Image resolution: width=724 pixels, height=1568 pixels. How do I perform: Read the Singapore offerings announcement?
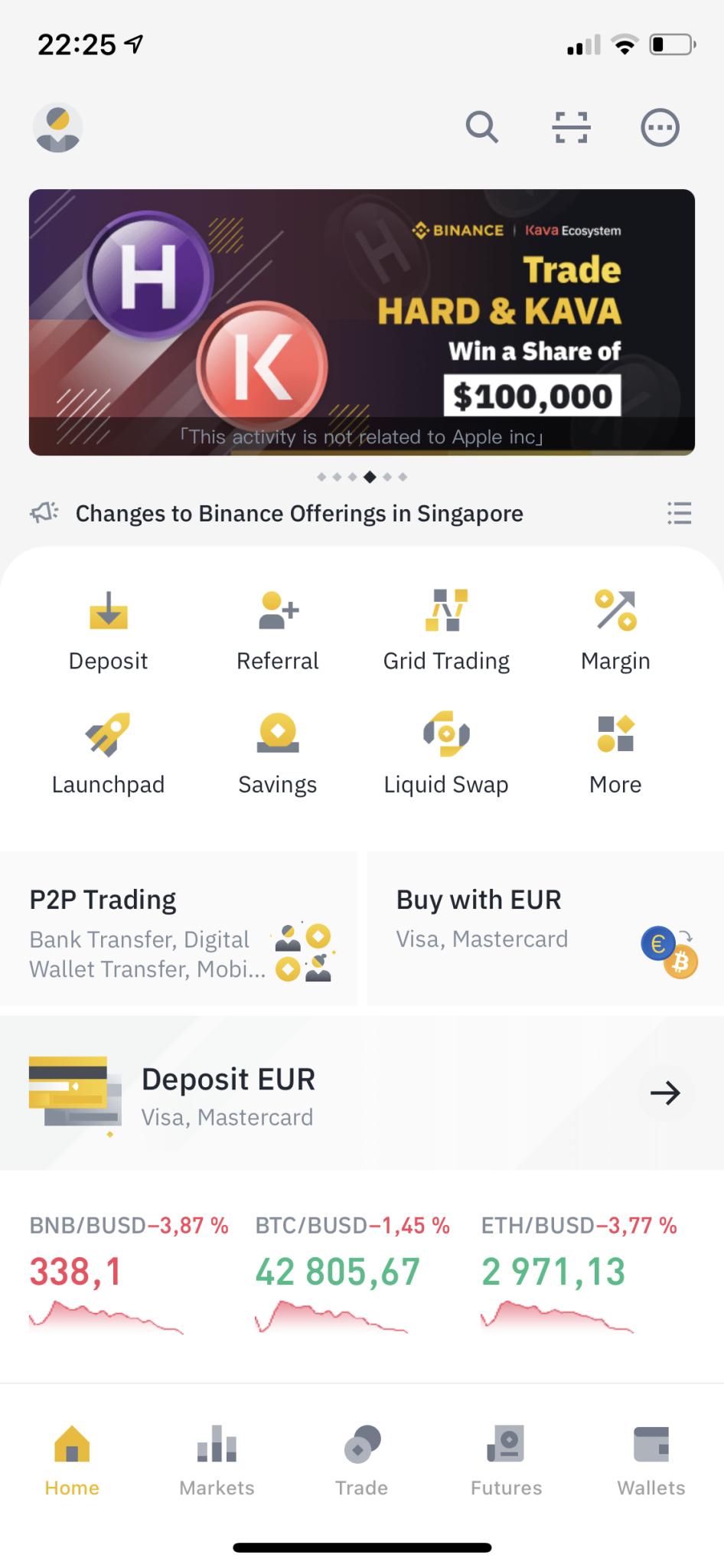click(x=299, y=513)
